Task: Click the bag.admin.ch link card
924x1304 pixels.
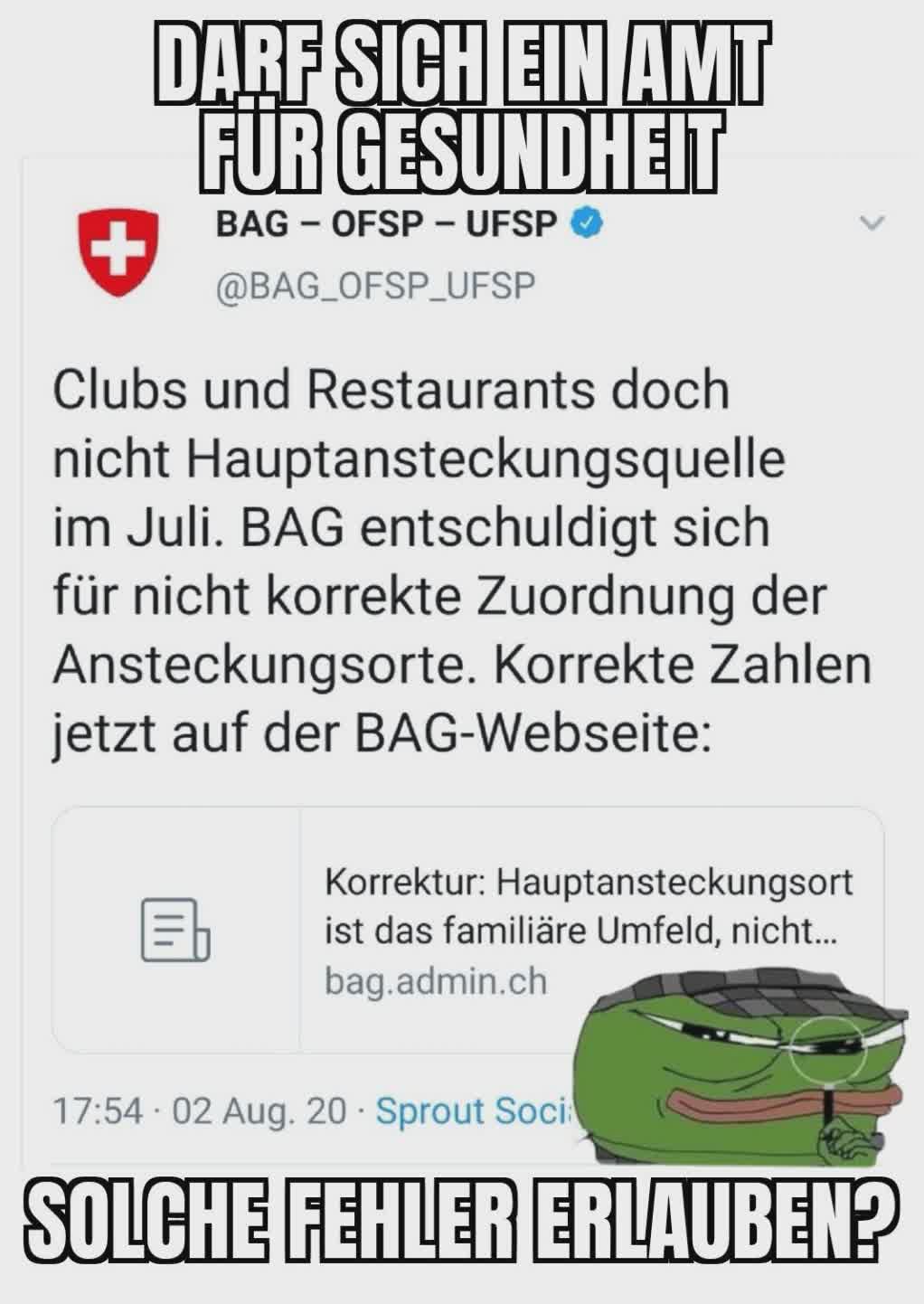Action: point(438,979)
